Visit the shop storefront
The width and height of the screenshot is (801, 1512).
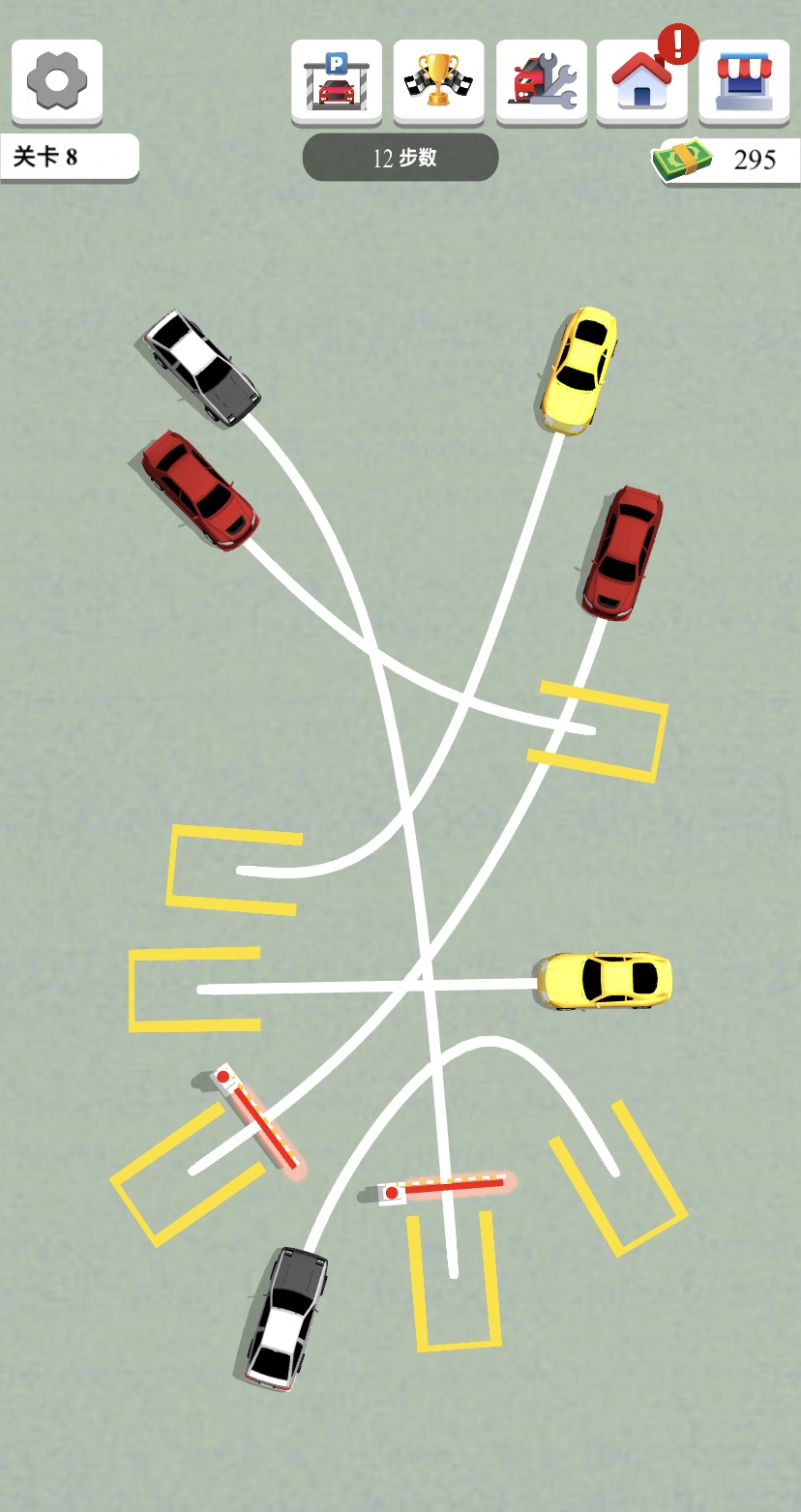tap(744, 81)
